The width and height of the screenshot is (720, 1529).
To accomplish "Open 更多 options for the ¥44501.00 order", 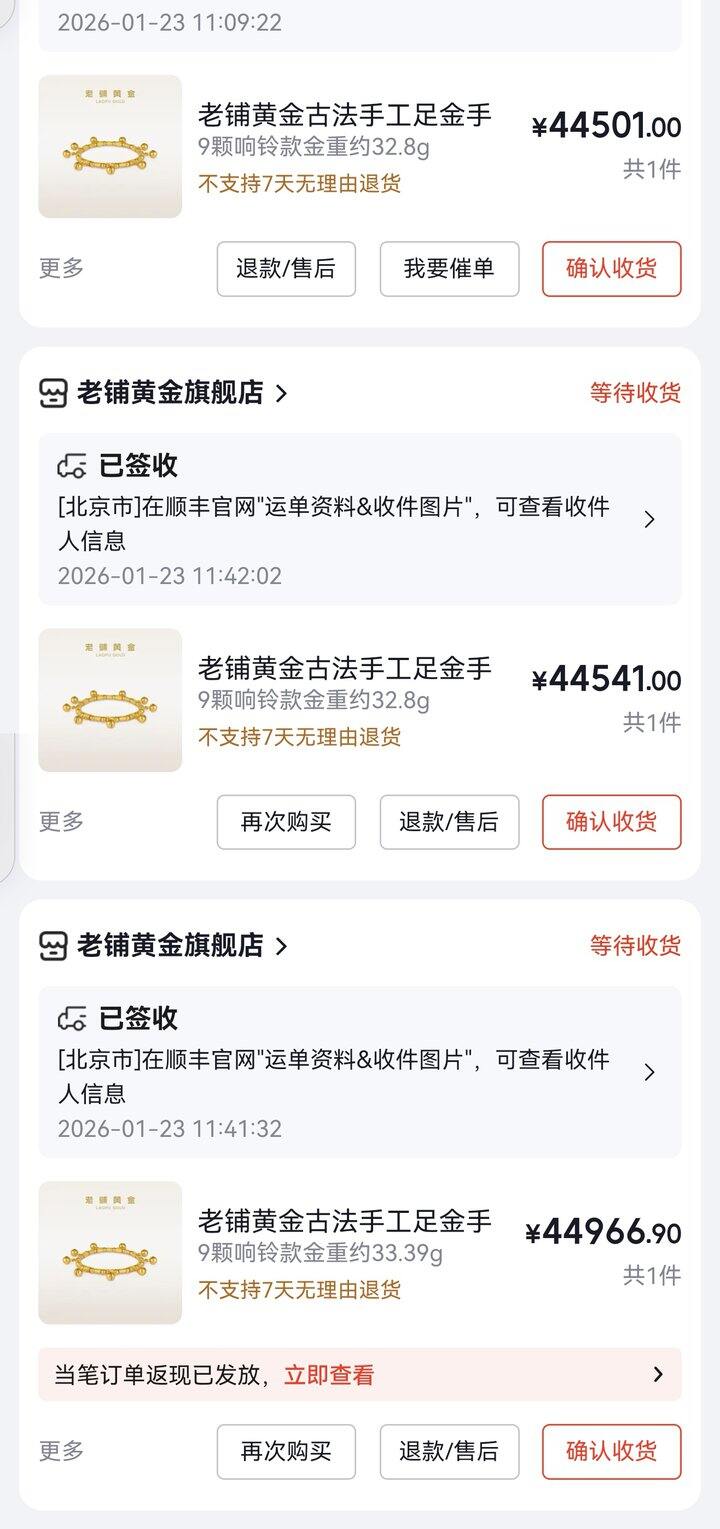I will [62, 268].
